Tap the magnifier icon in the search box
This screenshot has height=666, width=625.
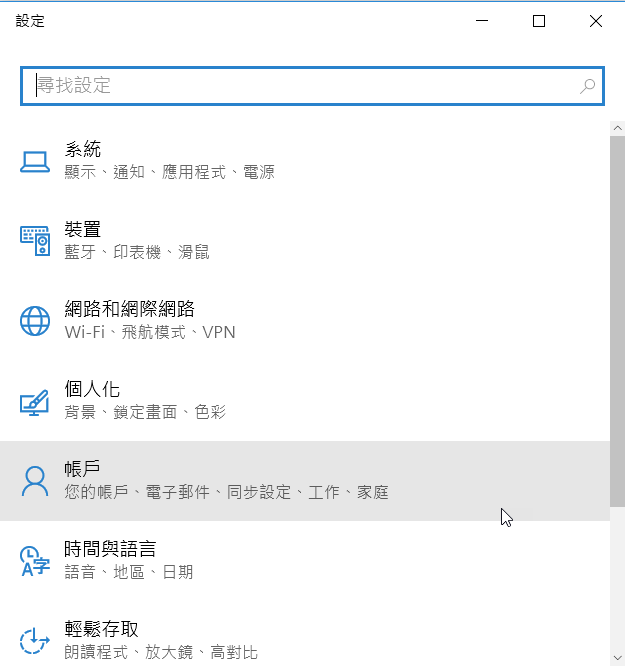coord(587,86)
